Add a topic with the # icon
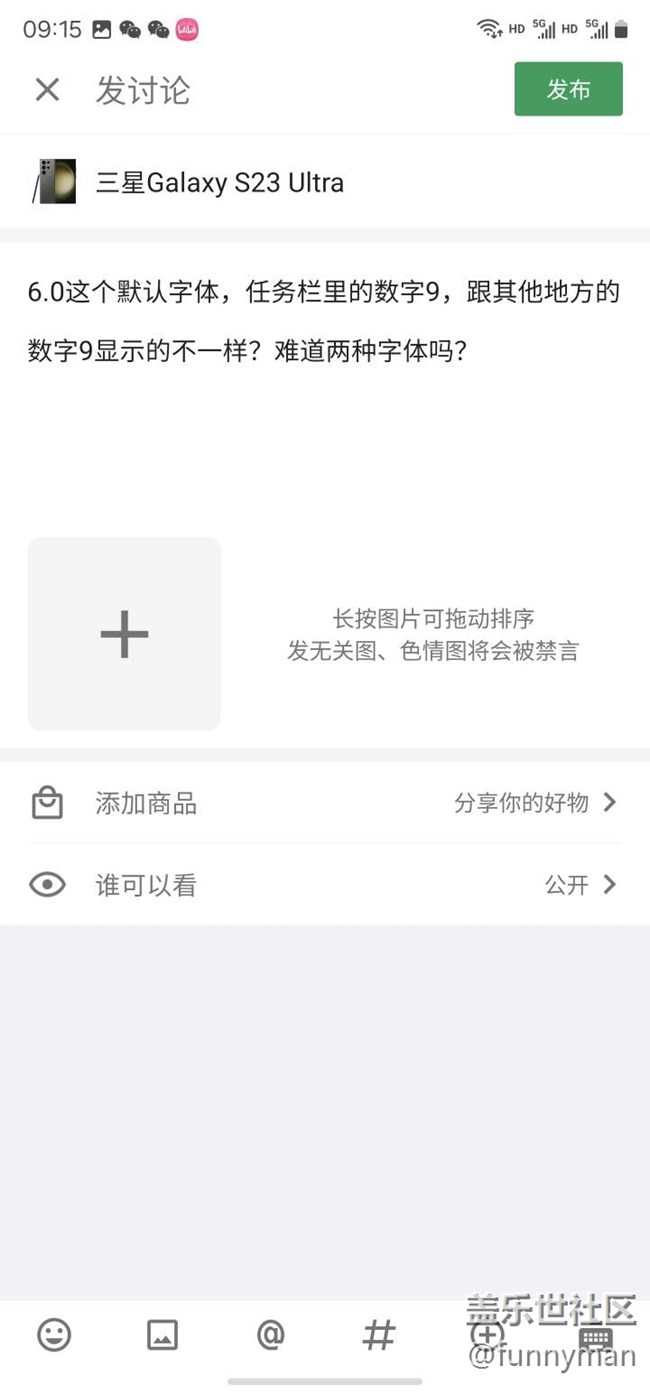Screen dimensions: 650x1394 coord(378,1335)
